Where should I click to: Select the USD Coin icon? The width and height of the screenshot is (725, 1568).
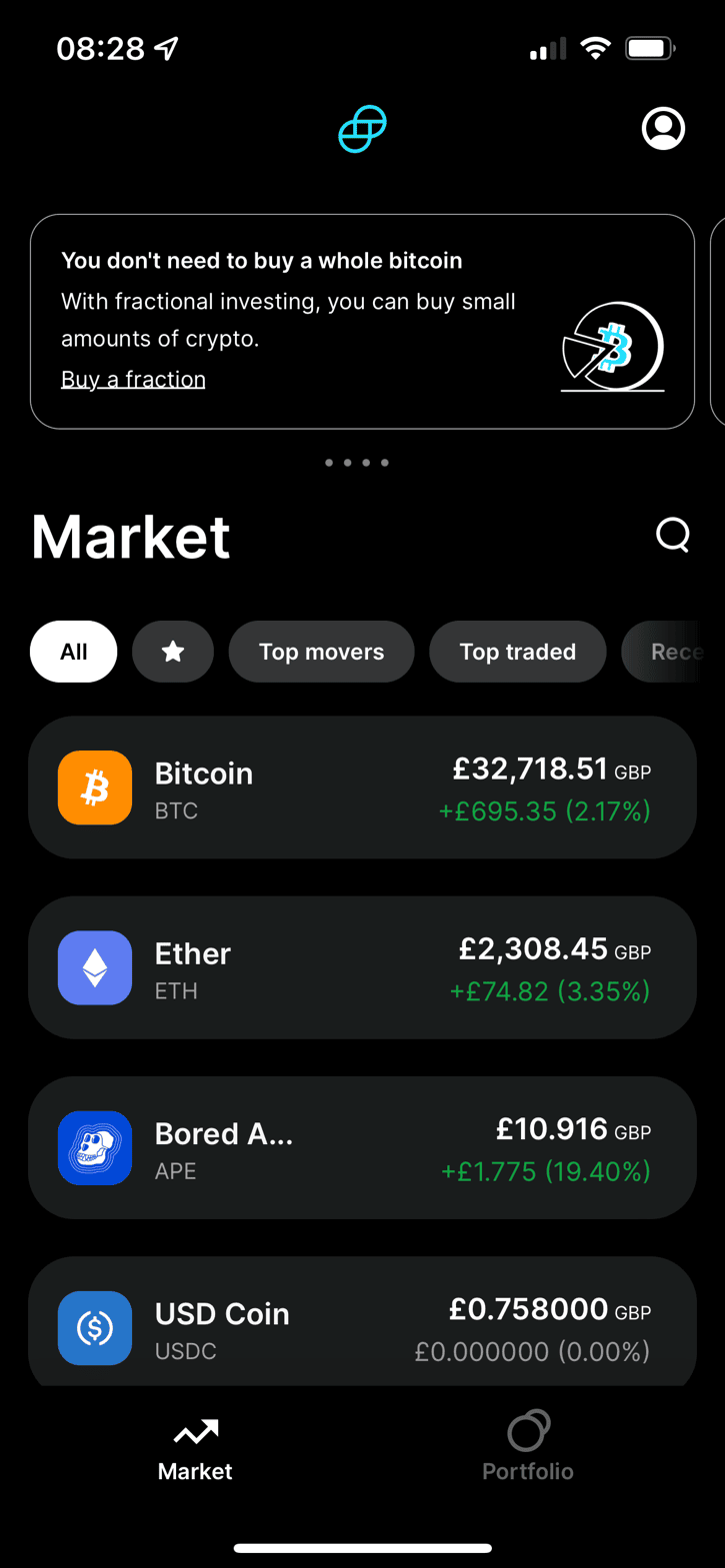pos(94,1328)
